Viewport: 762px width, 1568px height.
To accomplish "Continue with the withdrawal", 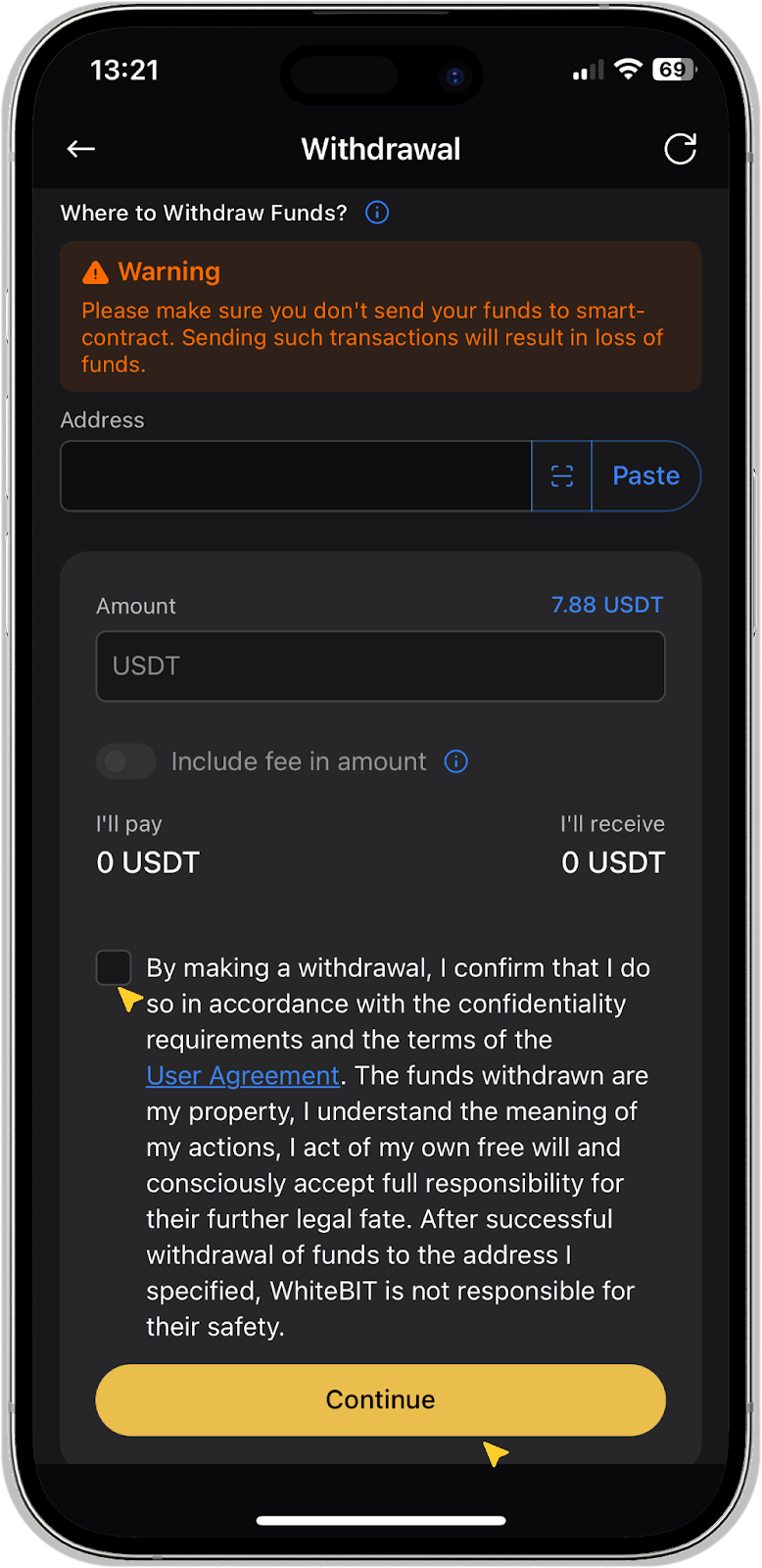I will click(x=380, y=1399).
